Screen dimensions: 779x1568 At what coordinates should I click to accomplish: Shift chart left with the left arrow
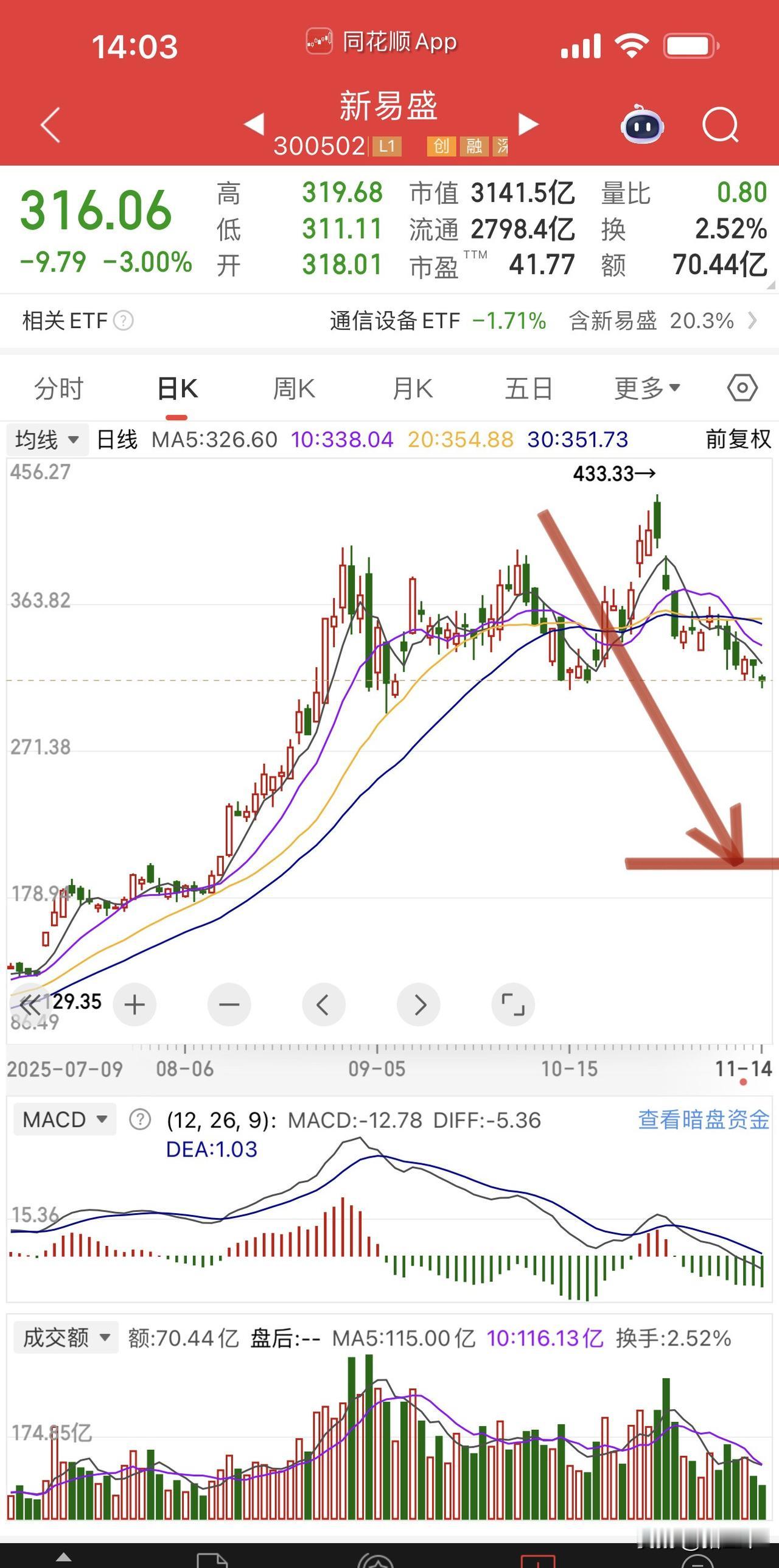324,1005
